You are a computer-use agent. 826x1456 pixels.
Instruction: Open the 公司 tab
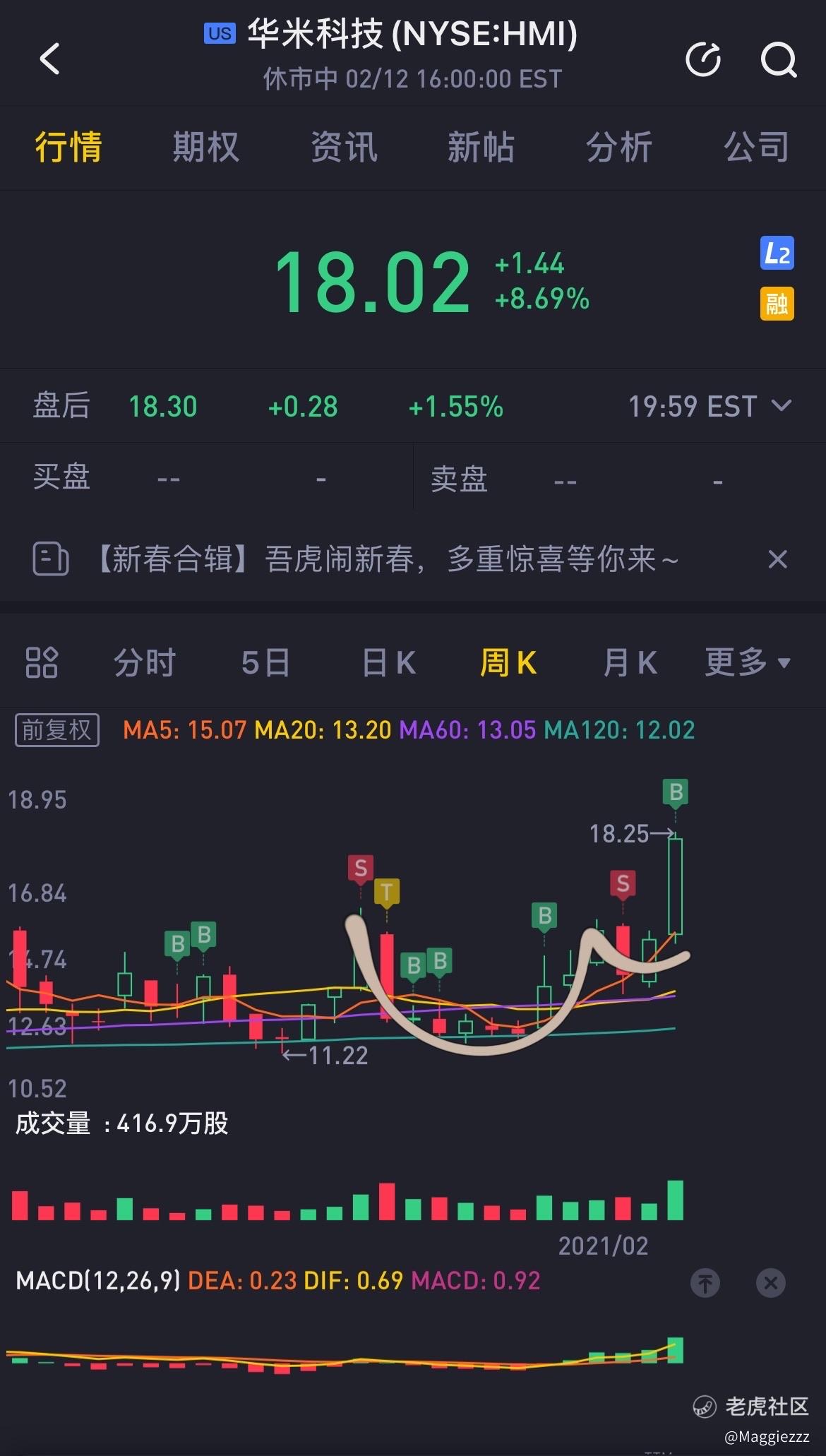click(756, 148)
